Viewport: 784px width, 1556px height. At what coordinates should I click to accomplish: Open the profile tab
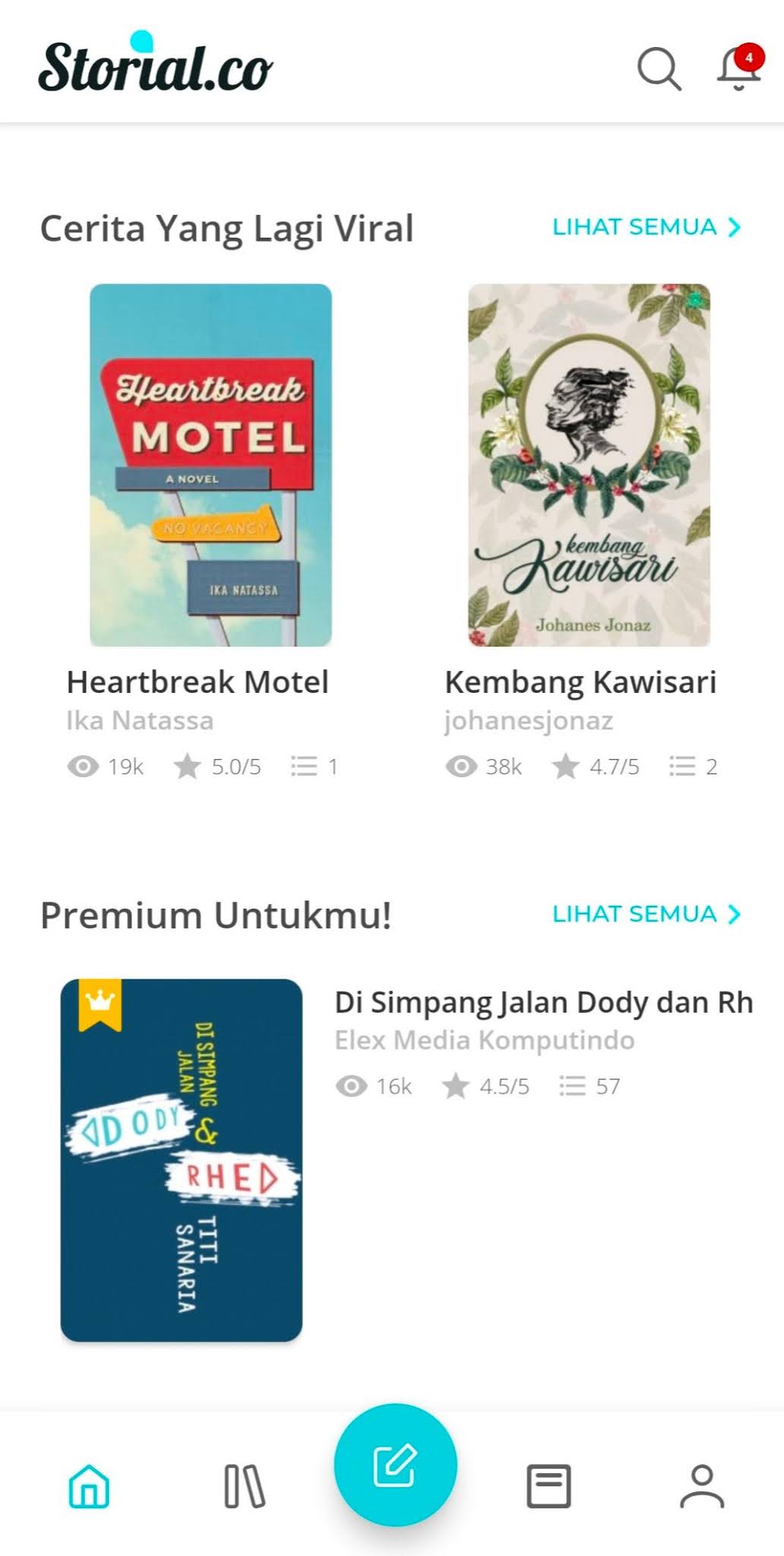[x=702, y=1485]
